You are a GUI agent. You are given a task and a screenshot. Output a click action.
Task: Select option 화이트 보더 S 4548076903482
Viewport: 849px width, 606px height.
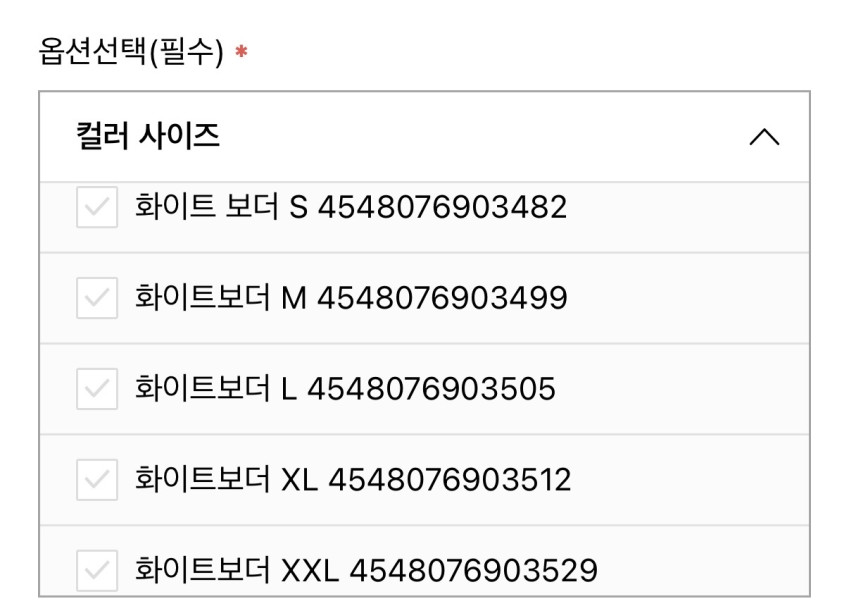point(98,208)
